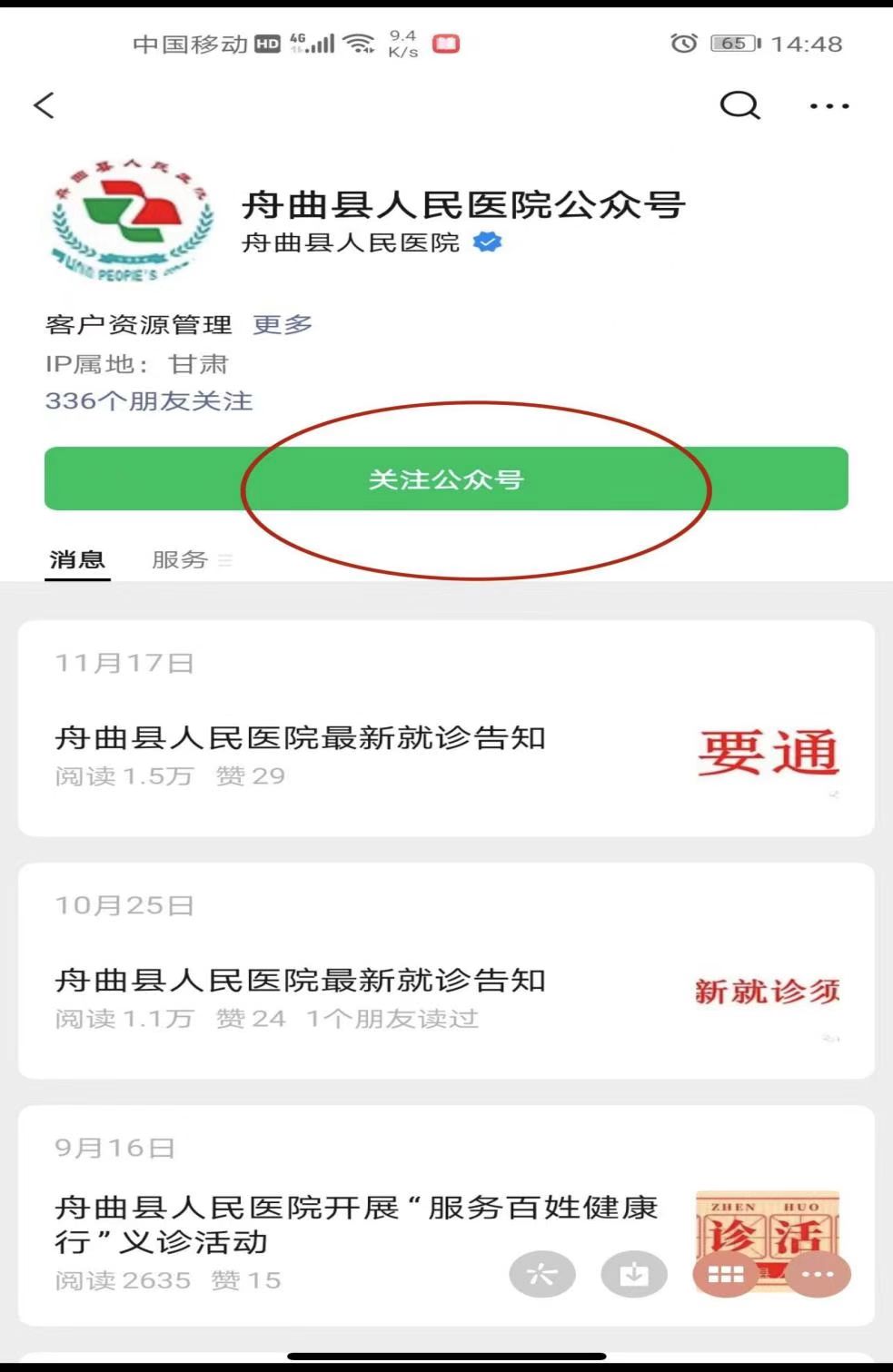Image resolution: width=893 pixels, height=1372 pixels.
Task: View the 336个朋友关注 friends list
Action: point(149,400)
